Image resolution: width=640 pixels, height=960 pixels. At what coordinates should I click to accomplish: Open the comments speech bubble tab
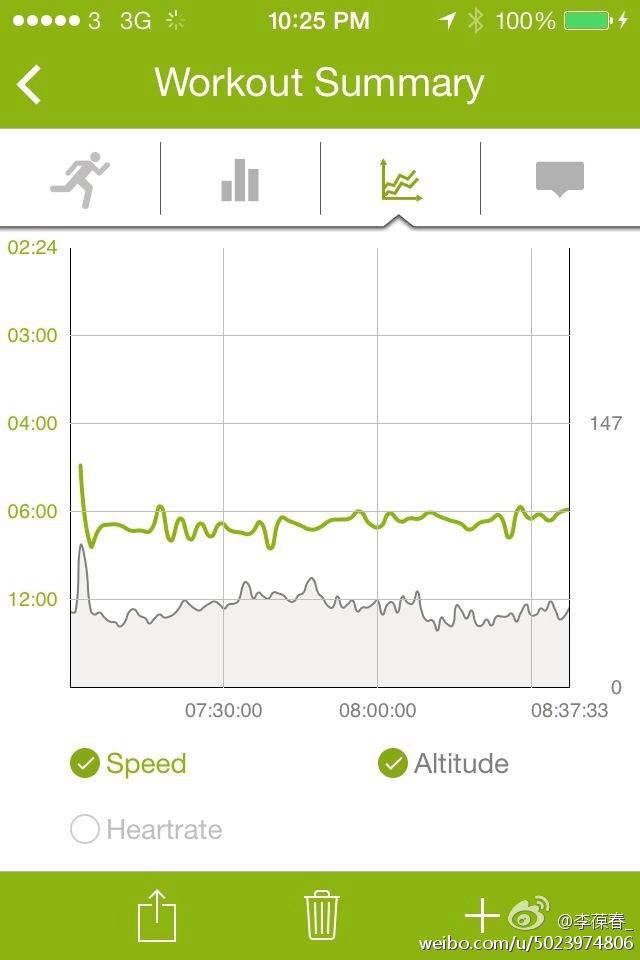point(560,180)
